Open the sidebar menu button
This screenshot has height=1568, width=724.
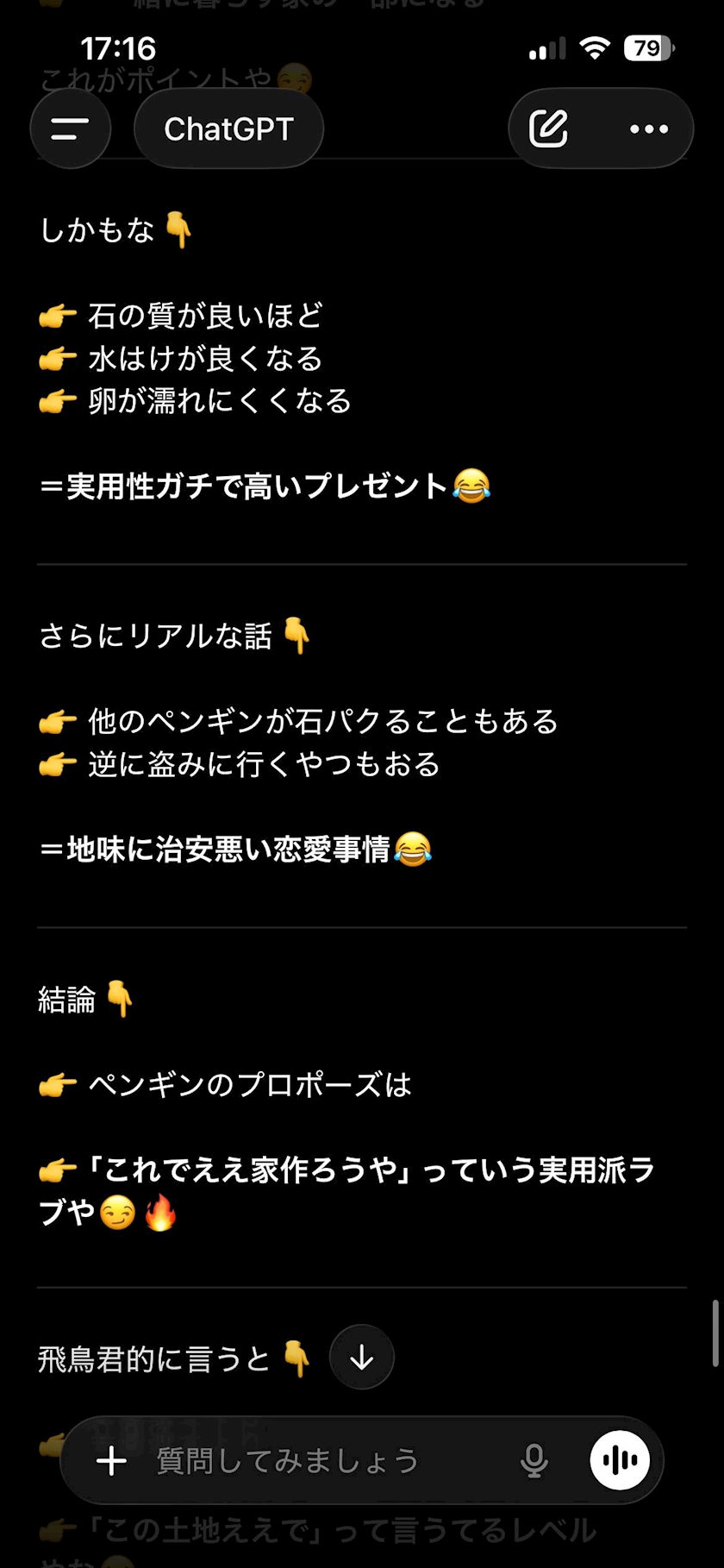coord(71,129)
